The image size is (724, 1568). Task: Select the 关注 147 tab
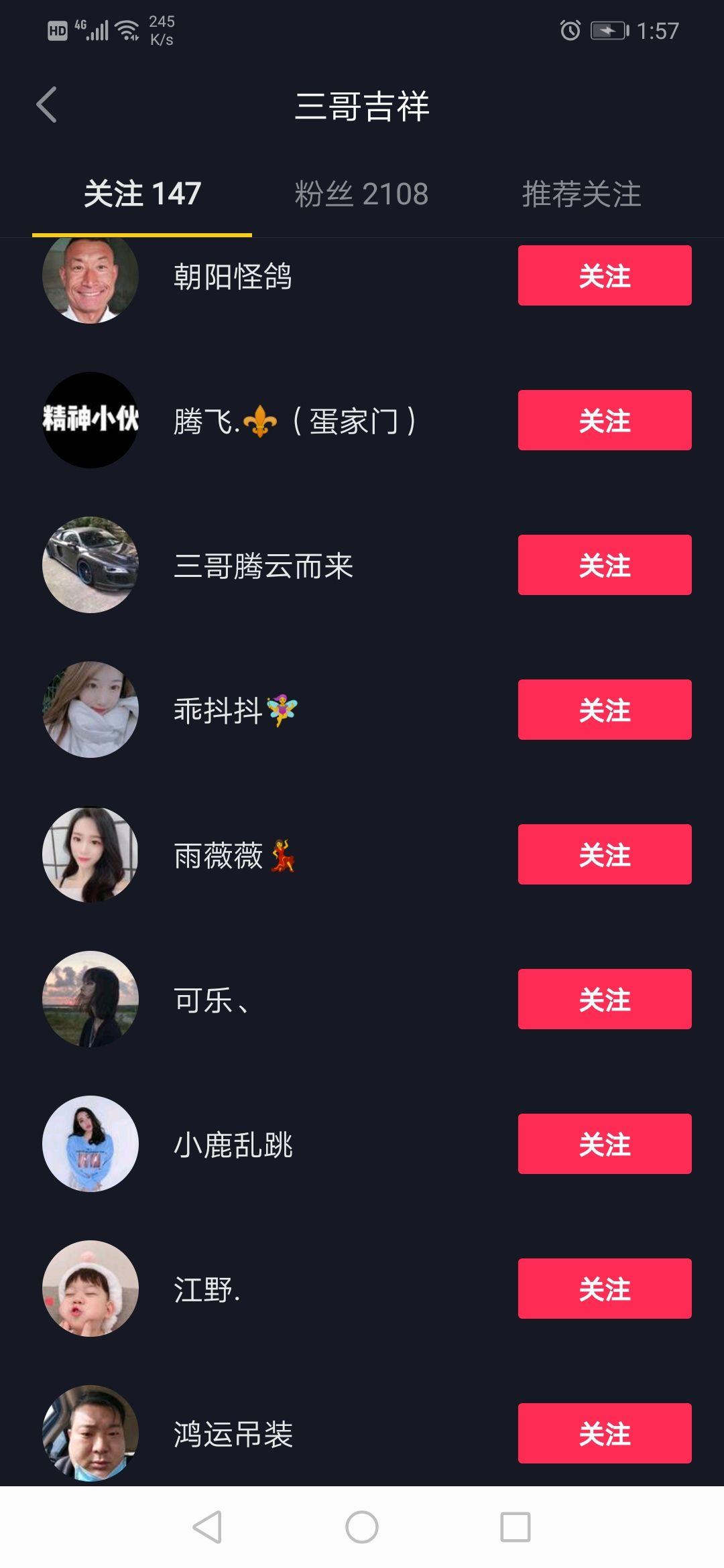(142, 194)
